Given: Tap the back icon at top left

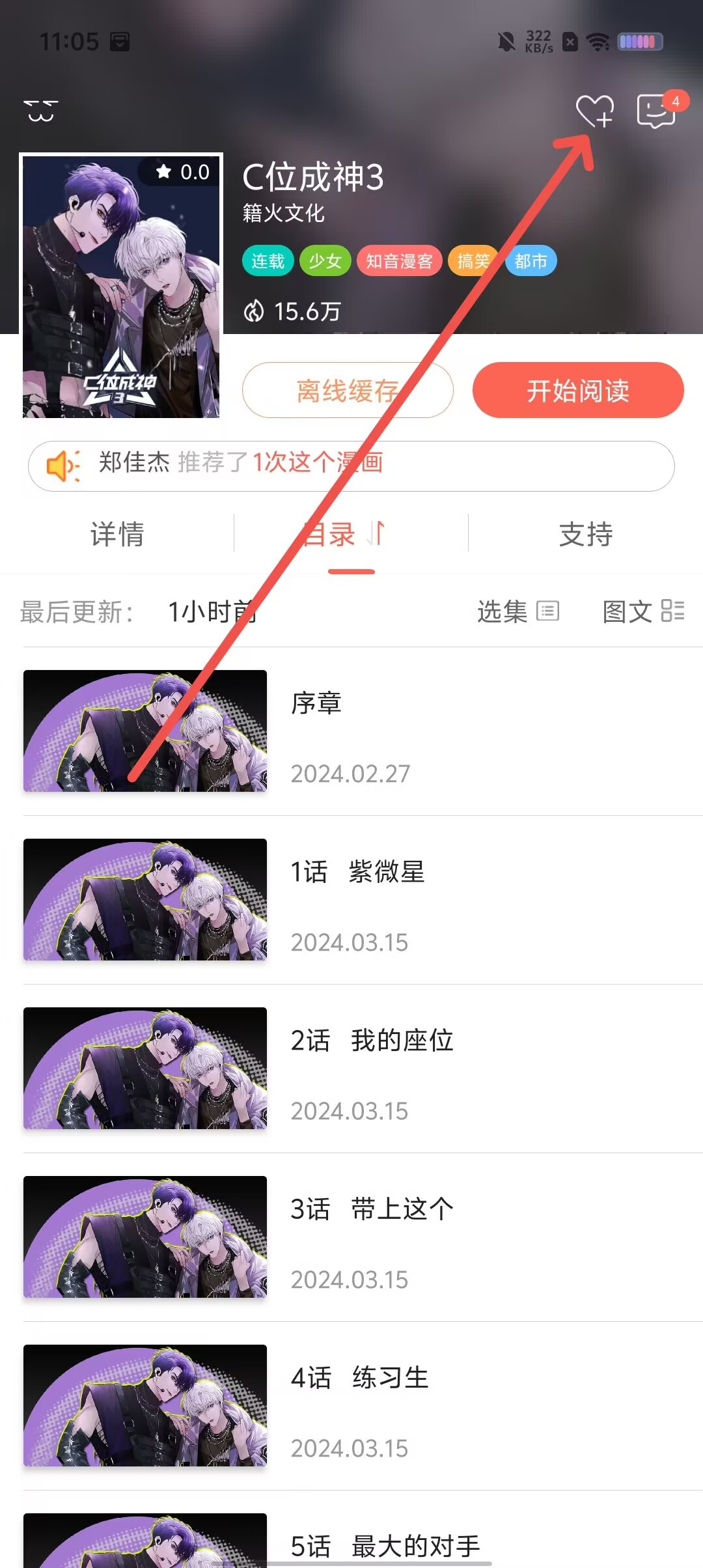Looking at the screenshot, I should pos(41,111).
